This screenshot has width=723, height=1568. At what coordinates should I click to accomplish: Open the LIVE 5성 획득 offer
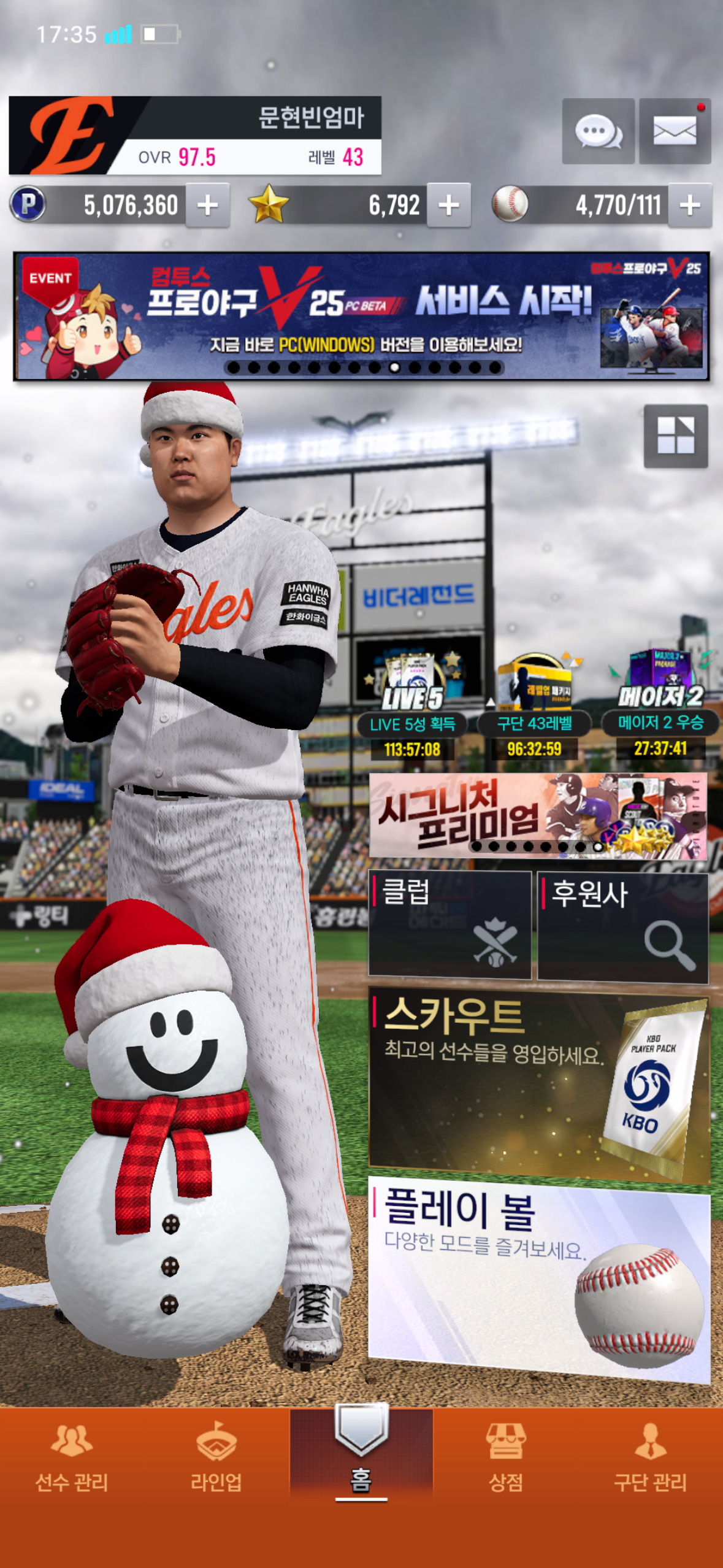413,705
